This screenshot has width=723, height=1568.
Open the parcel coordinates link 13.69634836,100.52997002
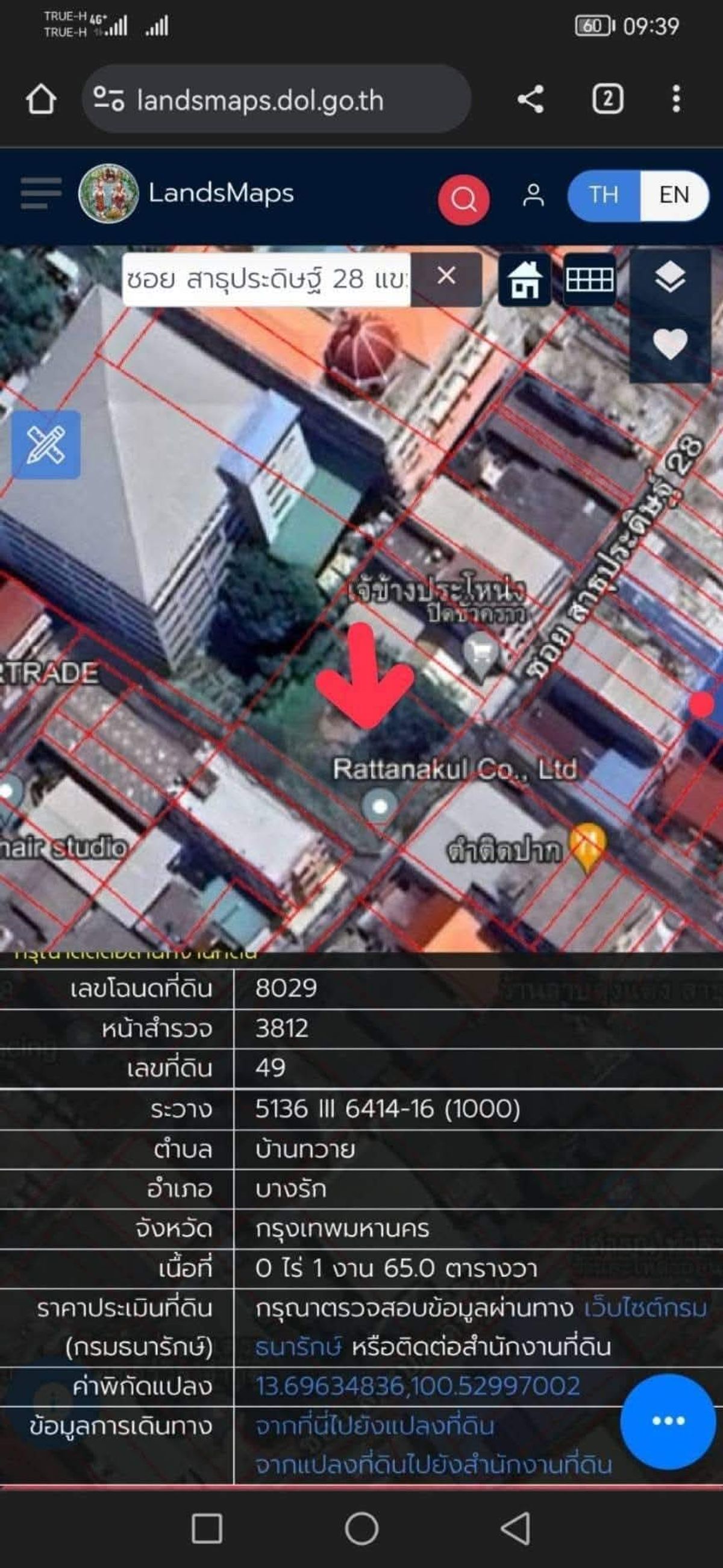point(418,1387)
